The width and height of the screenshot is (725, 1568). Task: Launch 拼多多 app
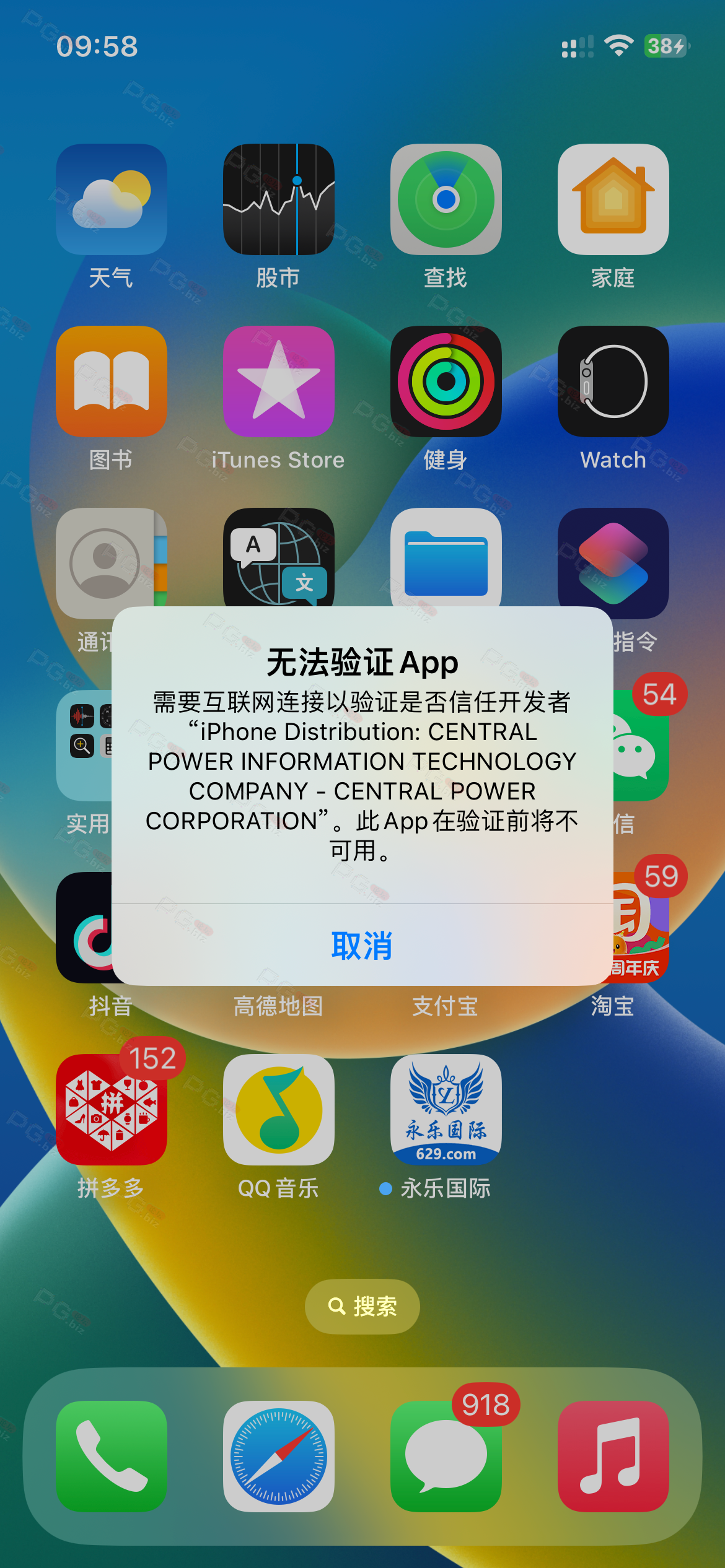pos(112,1110)
